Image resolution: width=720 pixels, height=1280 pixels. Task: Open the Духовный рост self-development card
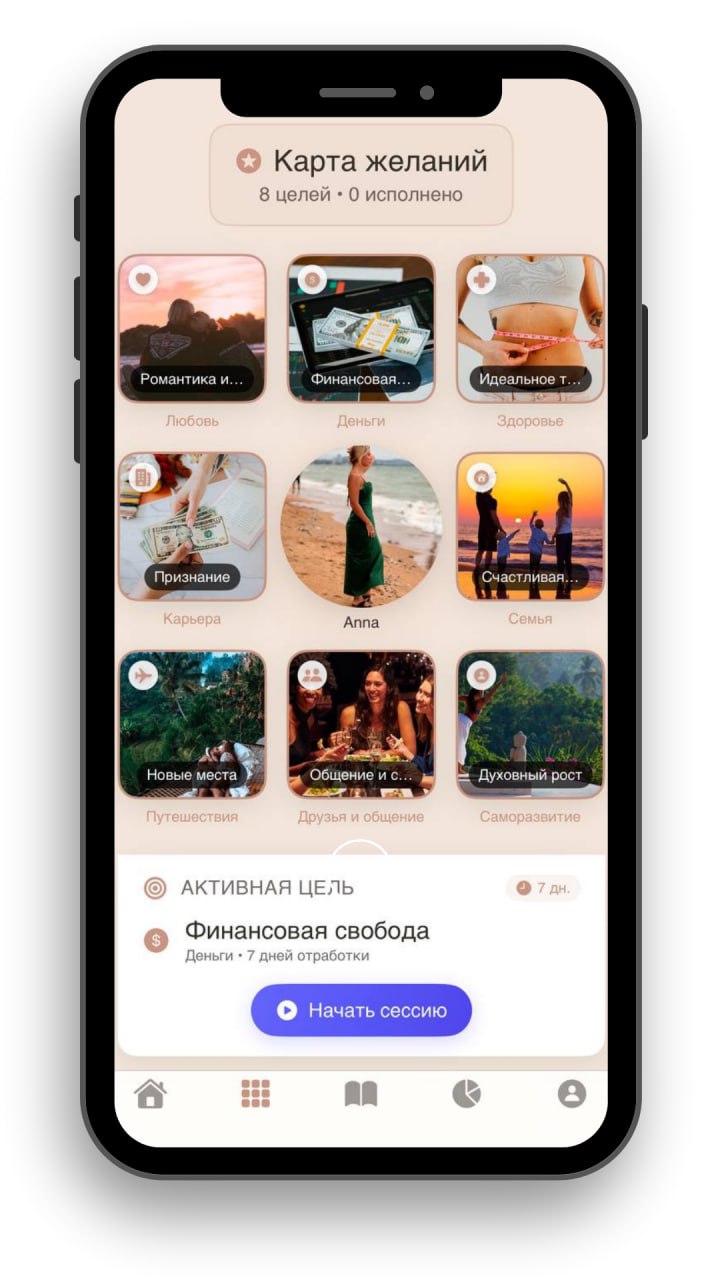tap(530, 724)
